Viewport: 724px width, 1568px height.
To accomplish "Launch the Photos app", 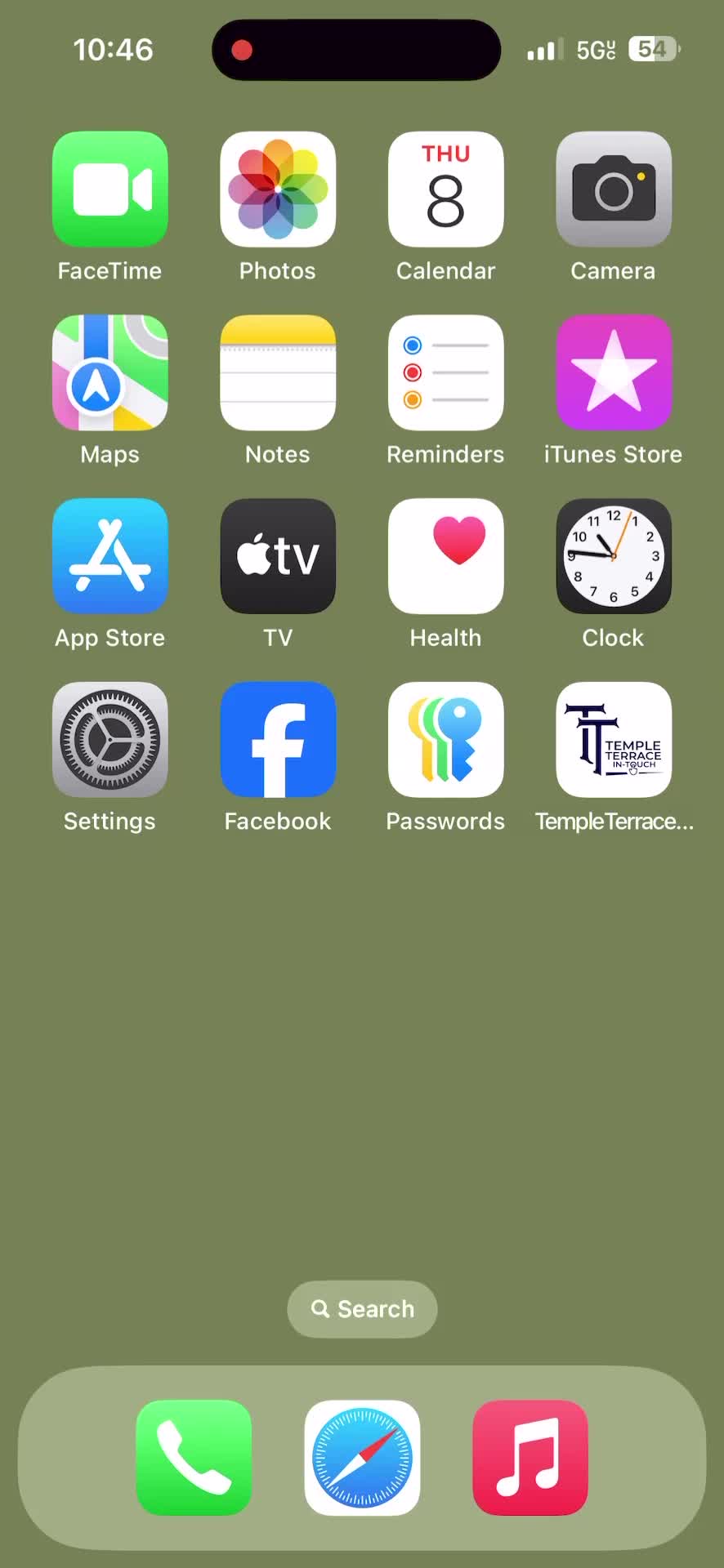I will pos(278,189).
